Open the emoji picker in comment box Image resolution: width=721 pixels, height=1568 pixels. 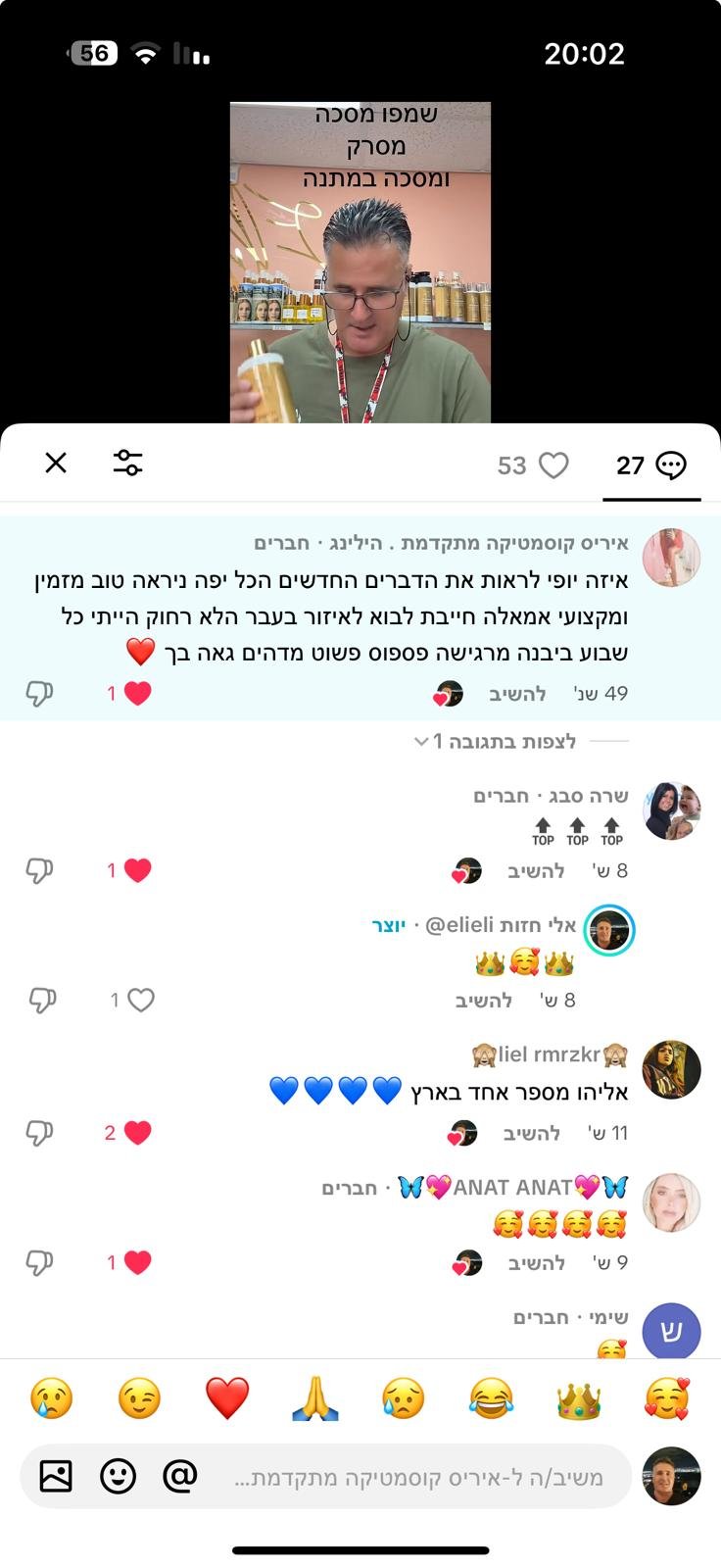coord(119,1476)
